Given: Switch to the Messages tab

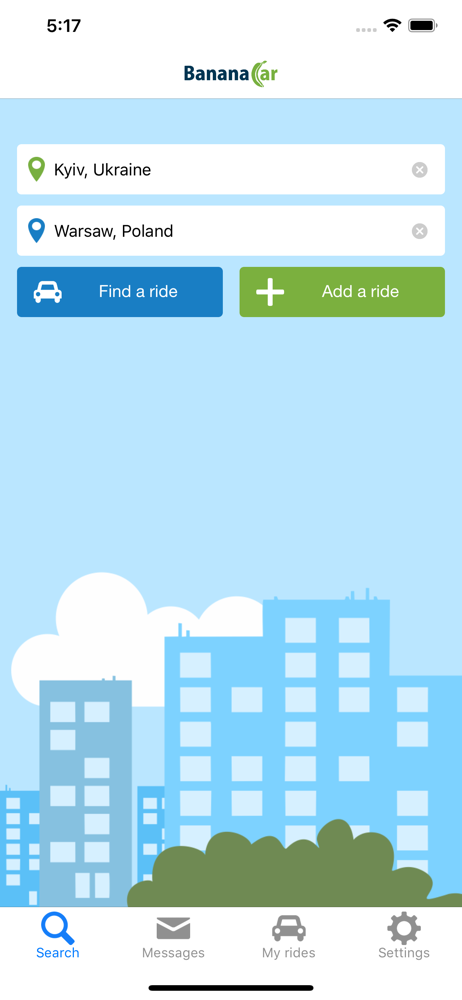Looking at the screenshot, I should click(173, 937).
